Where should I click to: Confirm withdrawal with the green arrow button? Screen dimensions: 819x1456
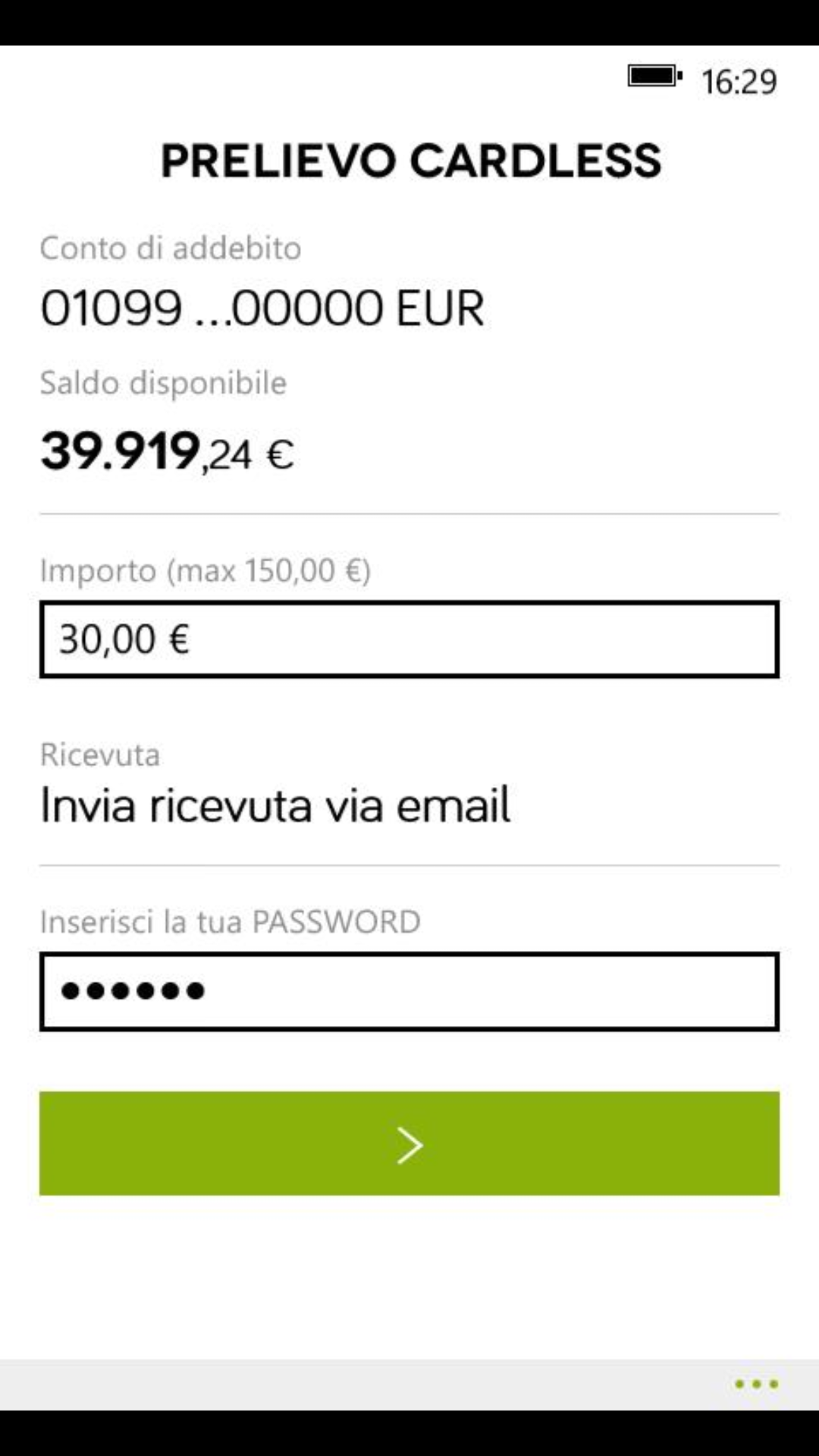409,1144
